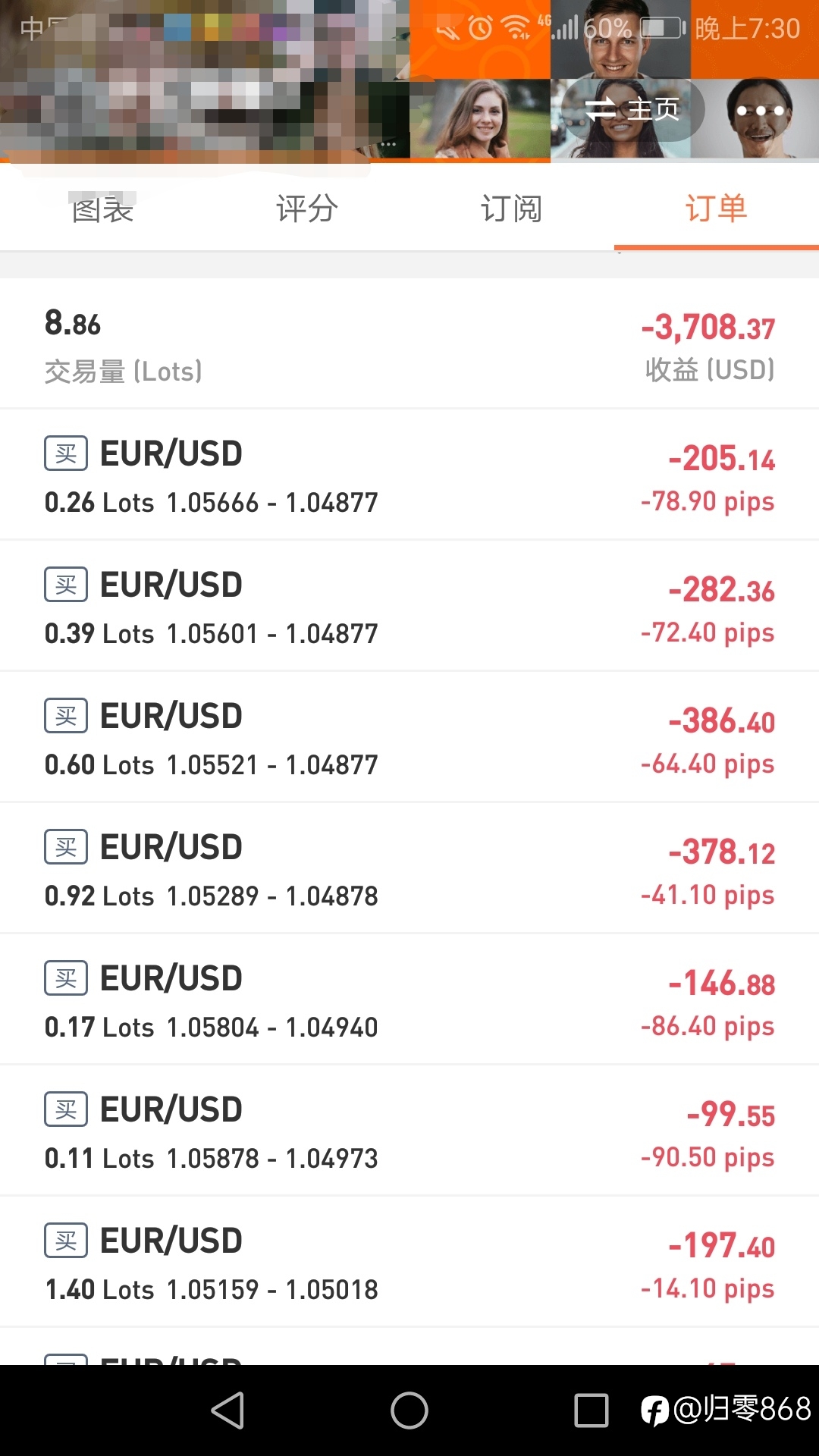Tap the system home button

coord(409,1410)
